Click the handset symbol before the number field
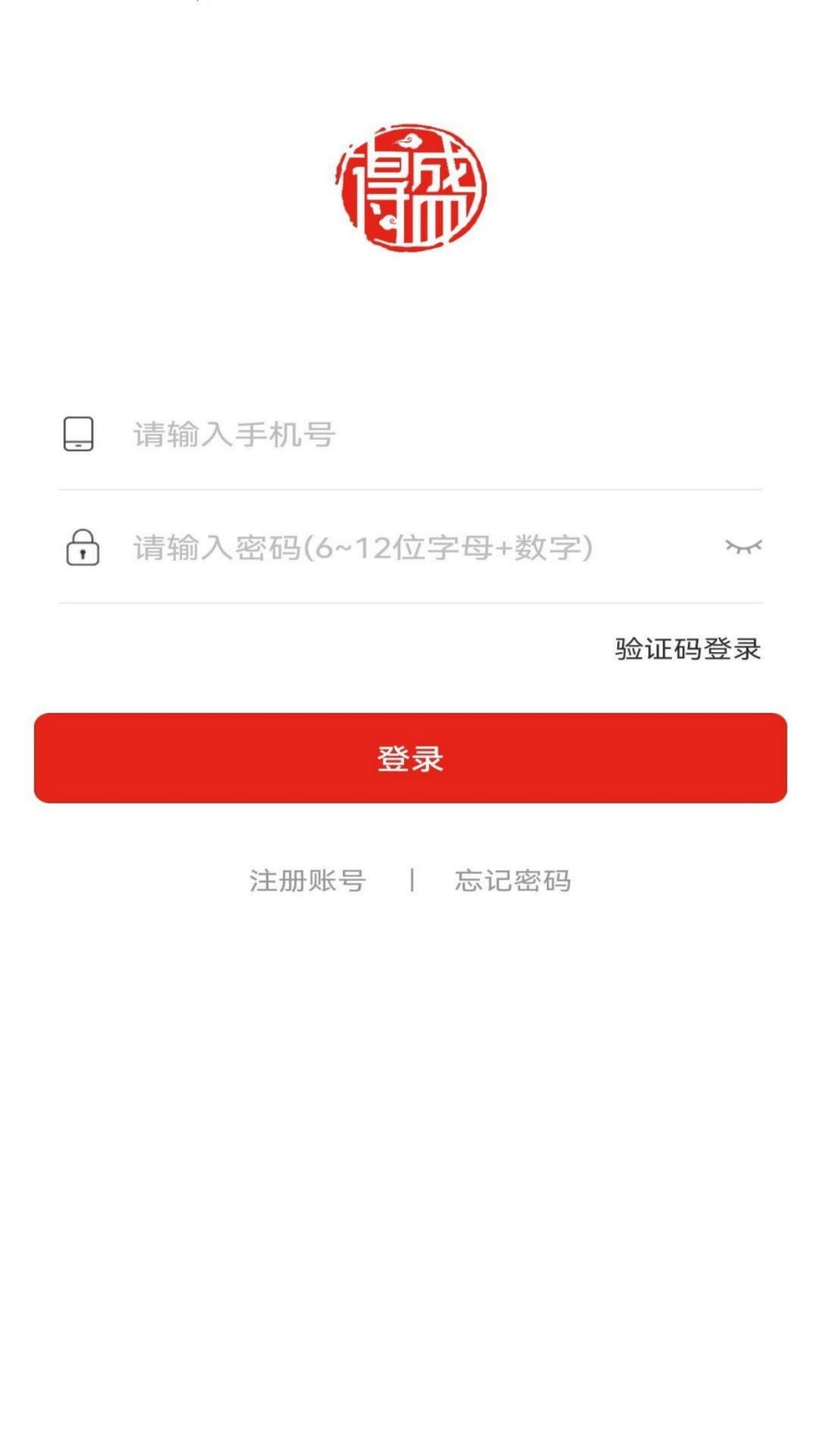The width and height of the screenshot is (819, 1456). pyautogui.click(x=80, y=434)
